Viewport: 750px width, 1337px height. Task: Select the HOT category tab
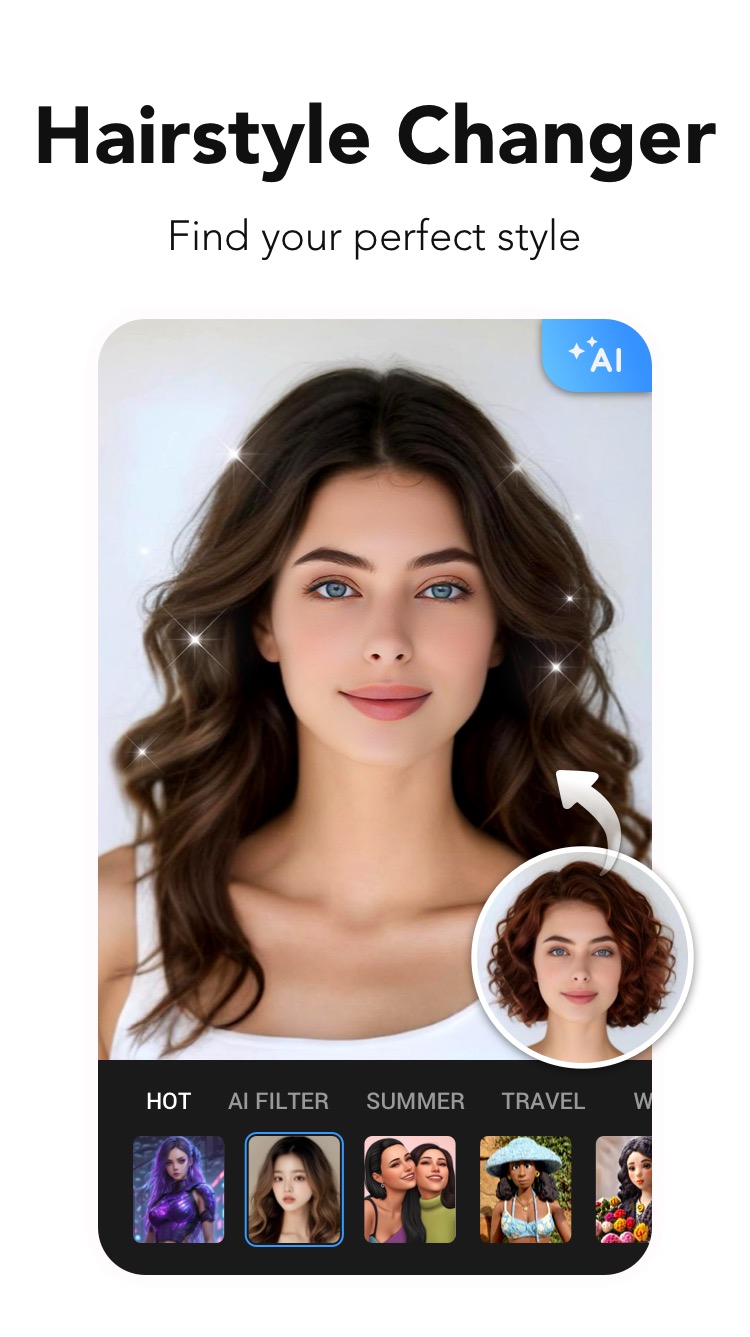tap(169, 1101)
